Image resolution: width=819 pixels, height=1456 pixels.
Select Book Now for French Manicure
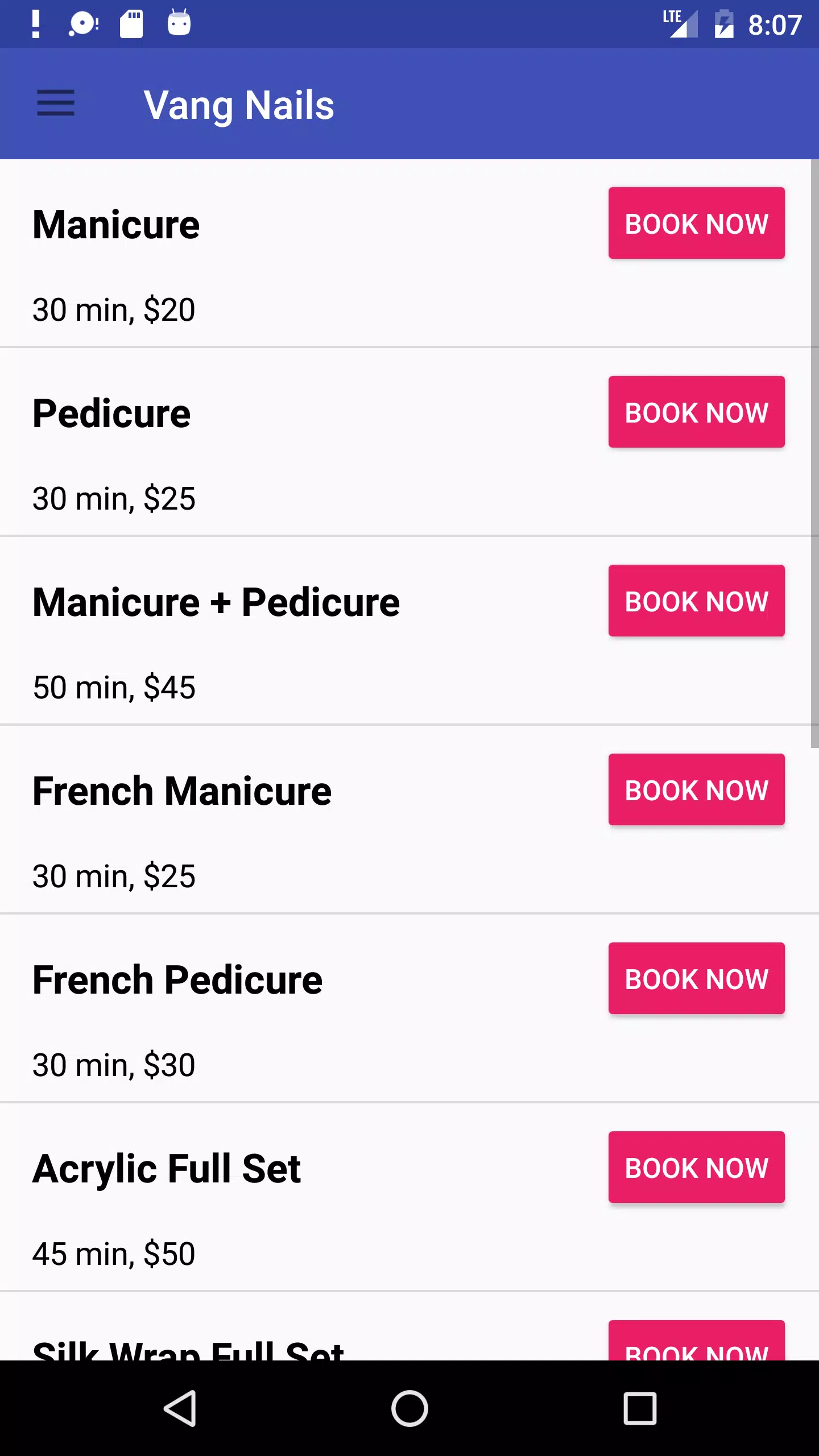(x=696, y=789)
